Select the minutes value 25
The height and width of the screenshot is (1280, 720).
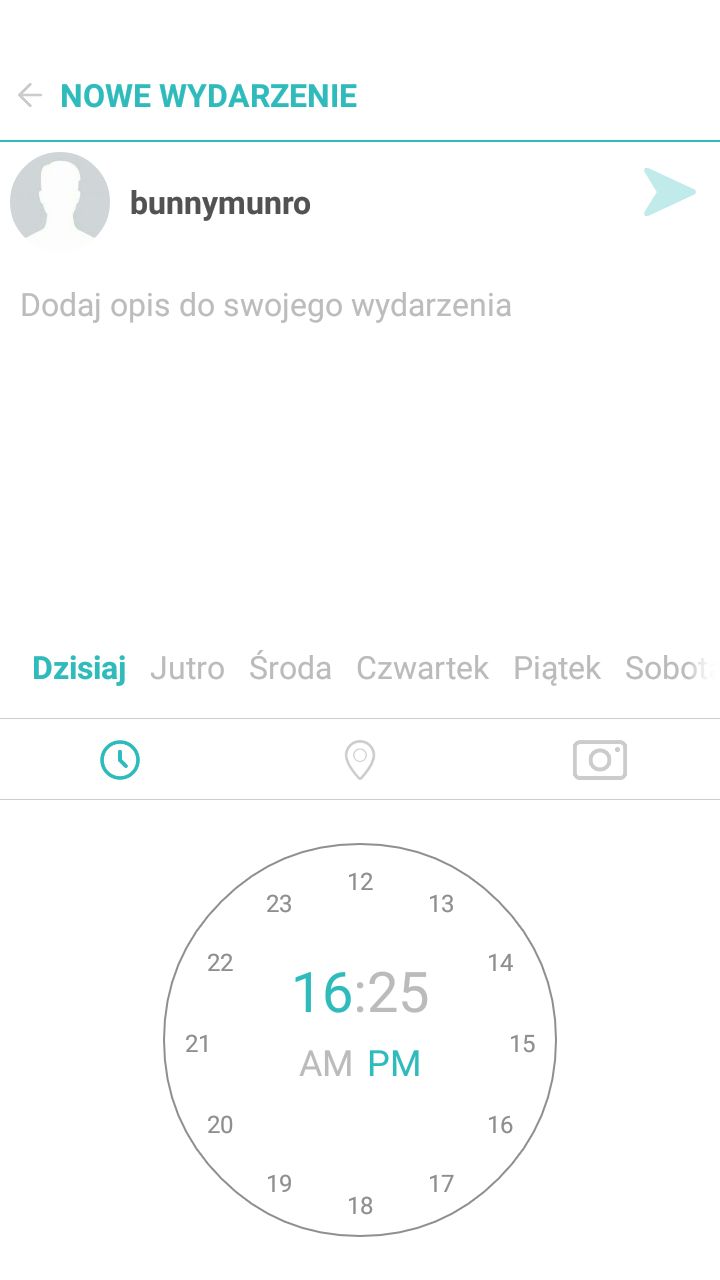pos(399,993)
